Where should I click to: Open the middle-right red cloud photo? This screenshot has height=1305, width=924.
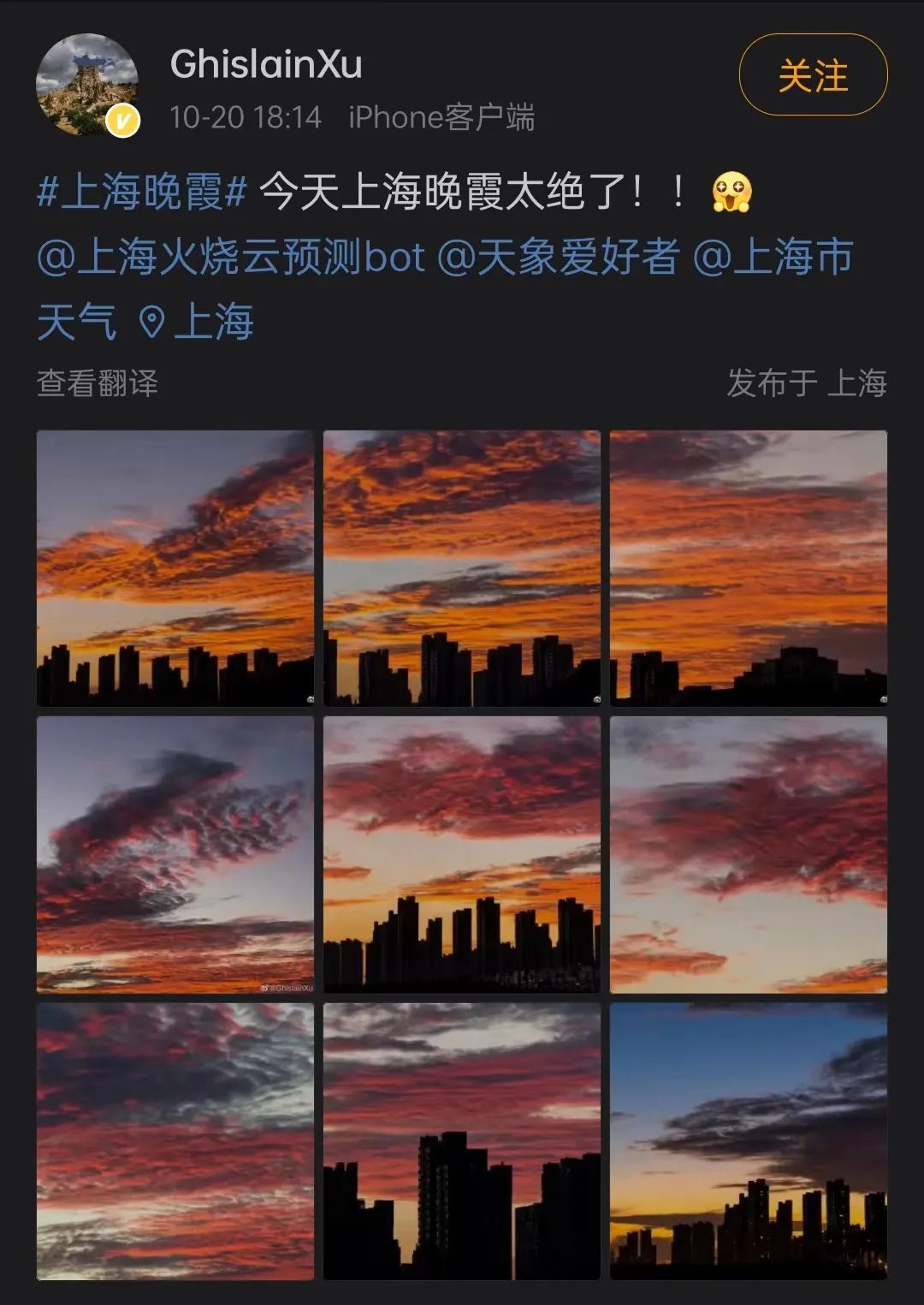click(748, 854)
